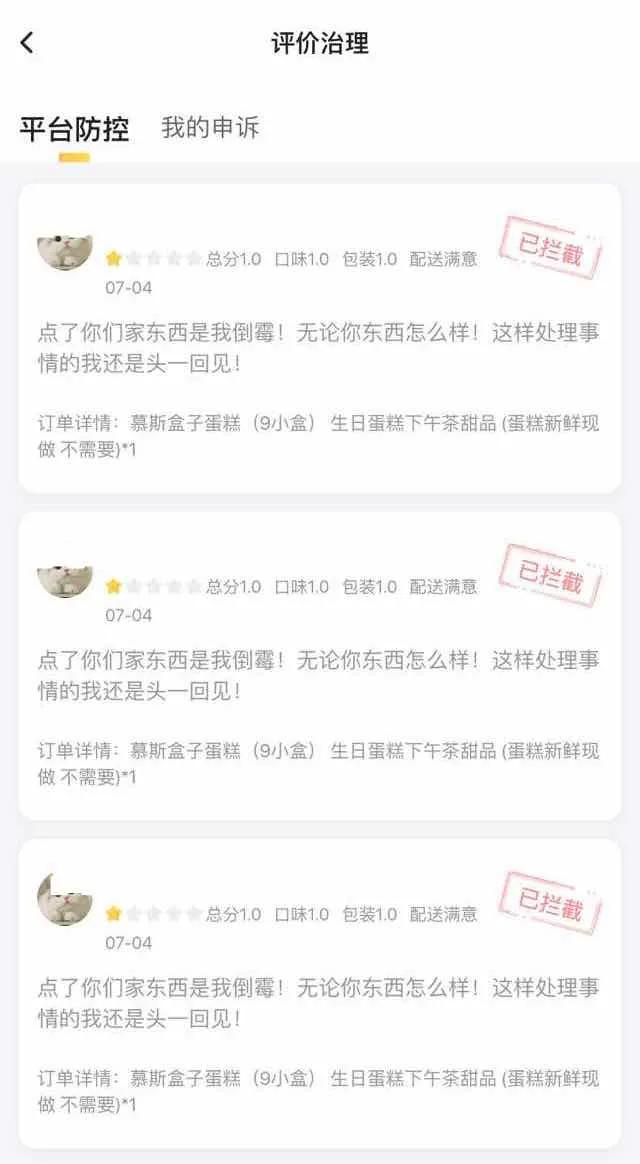Go back from 评价治理 page
This screenshot has width=640, height=1164.
[27, 43]
